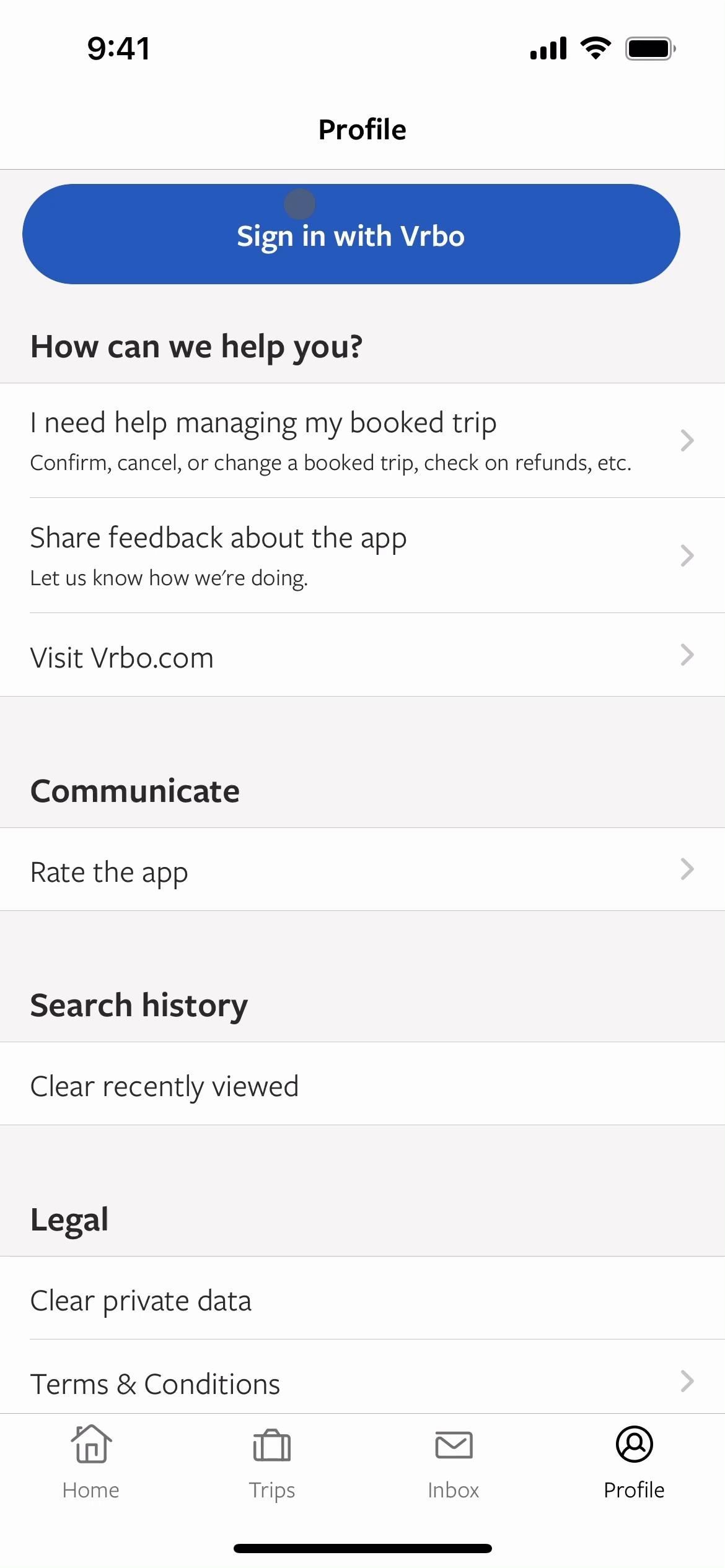The height and width of the screenshot is (1568, 725).
Task: Switch to the Trips tab
Action: (272, 1461)
